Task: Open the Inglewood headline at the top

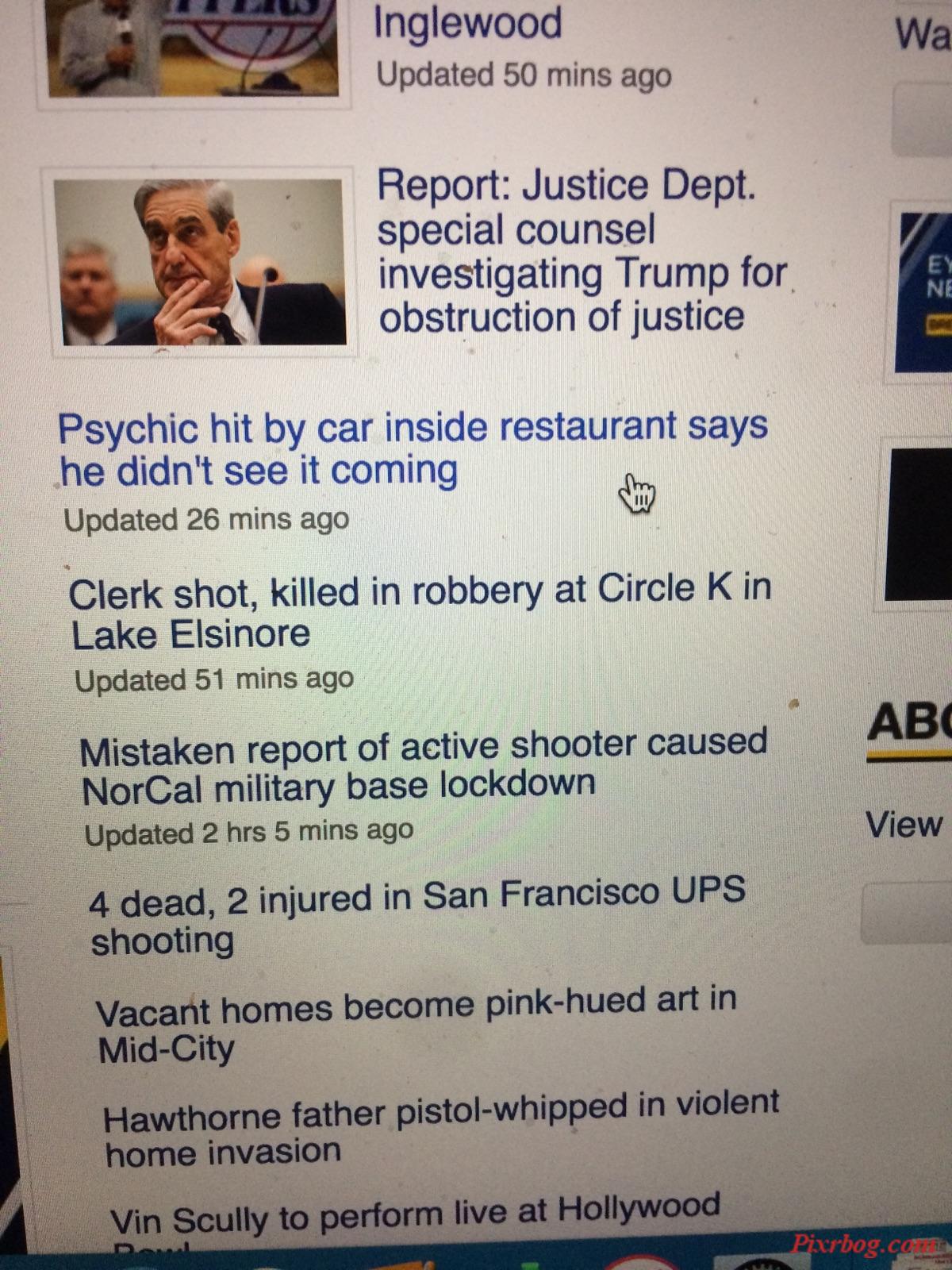Action: pos(468,22)
